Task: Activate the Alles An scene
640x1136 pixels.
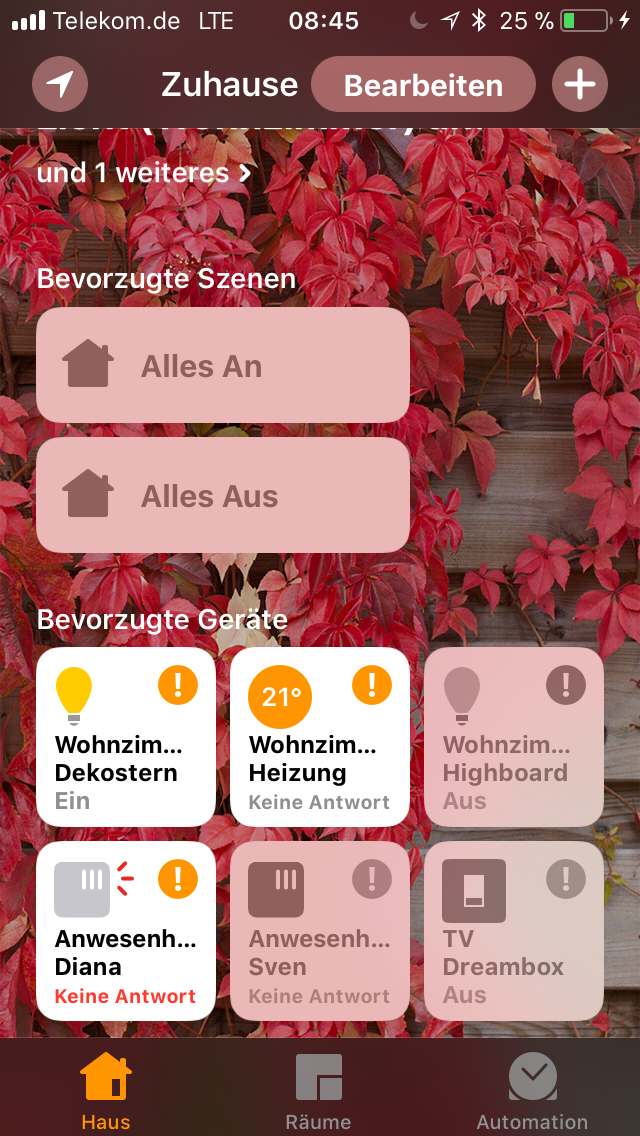Action: 222,366
